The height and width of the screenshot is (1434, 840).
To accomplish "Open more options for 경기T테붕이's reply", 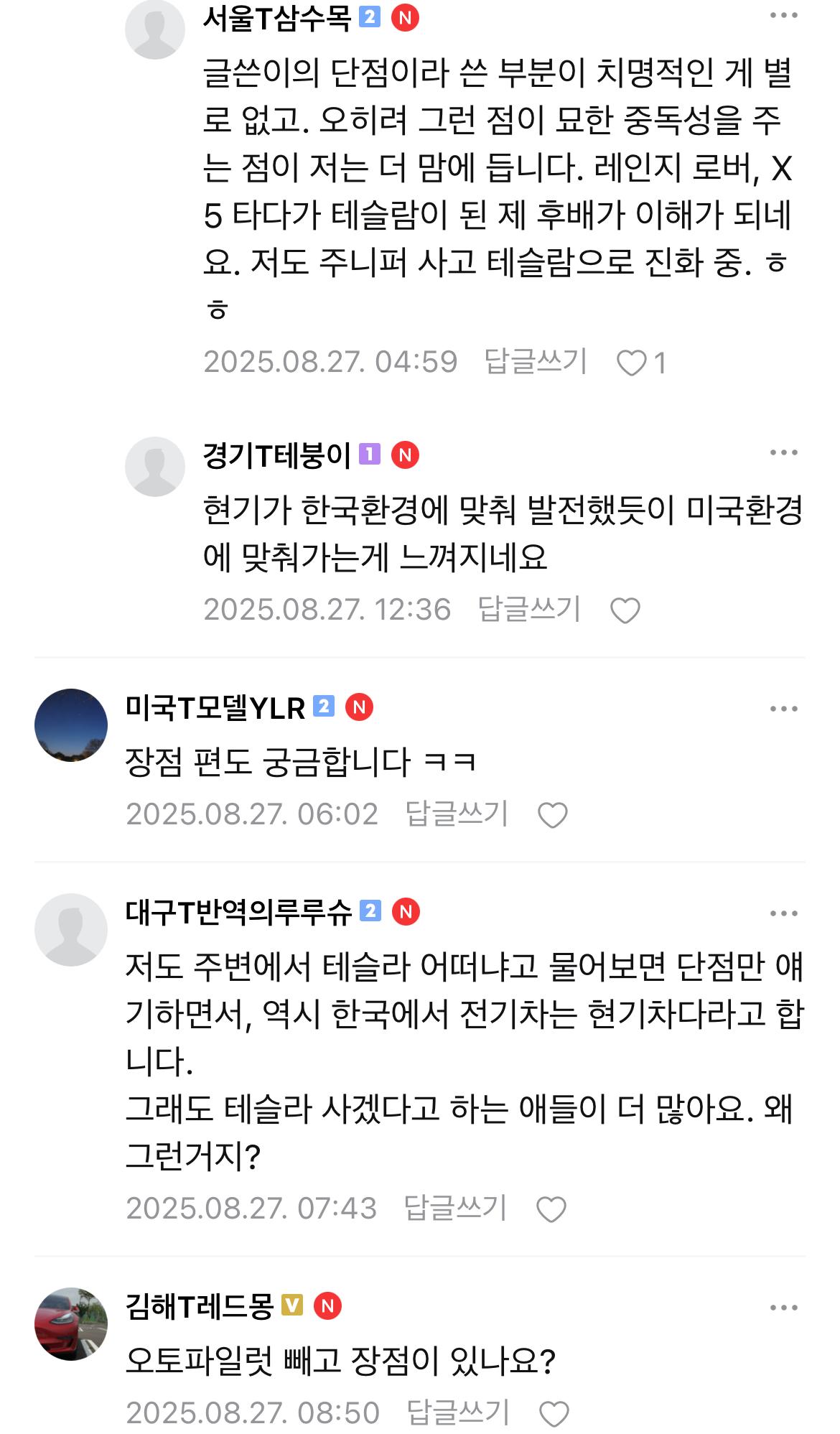I will click(x=783, y=452).
